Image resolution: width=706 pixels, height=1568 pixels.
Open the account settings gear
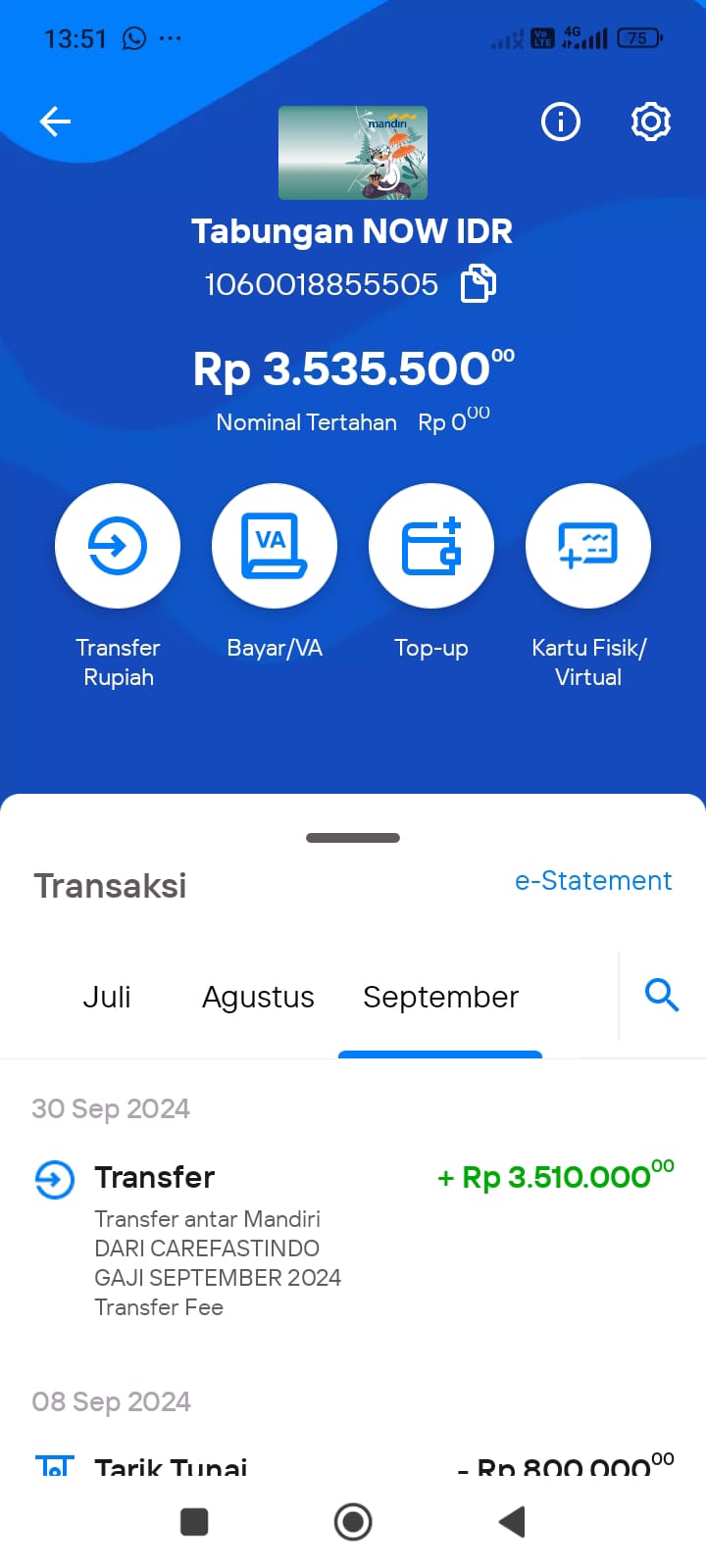[651, 122]
